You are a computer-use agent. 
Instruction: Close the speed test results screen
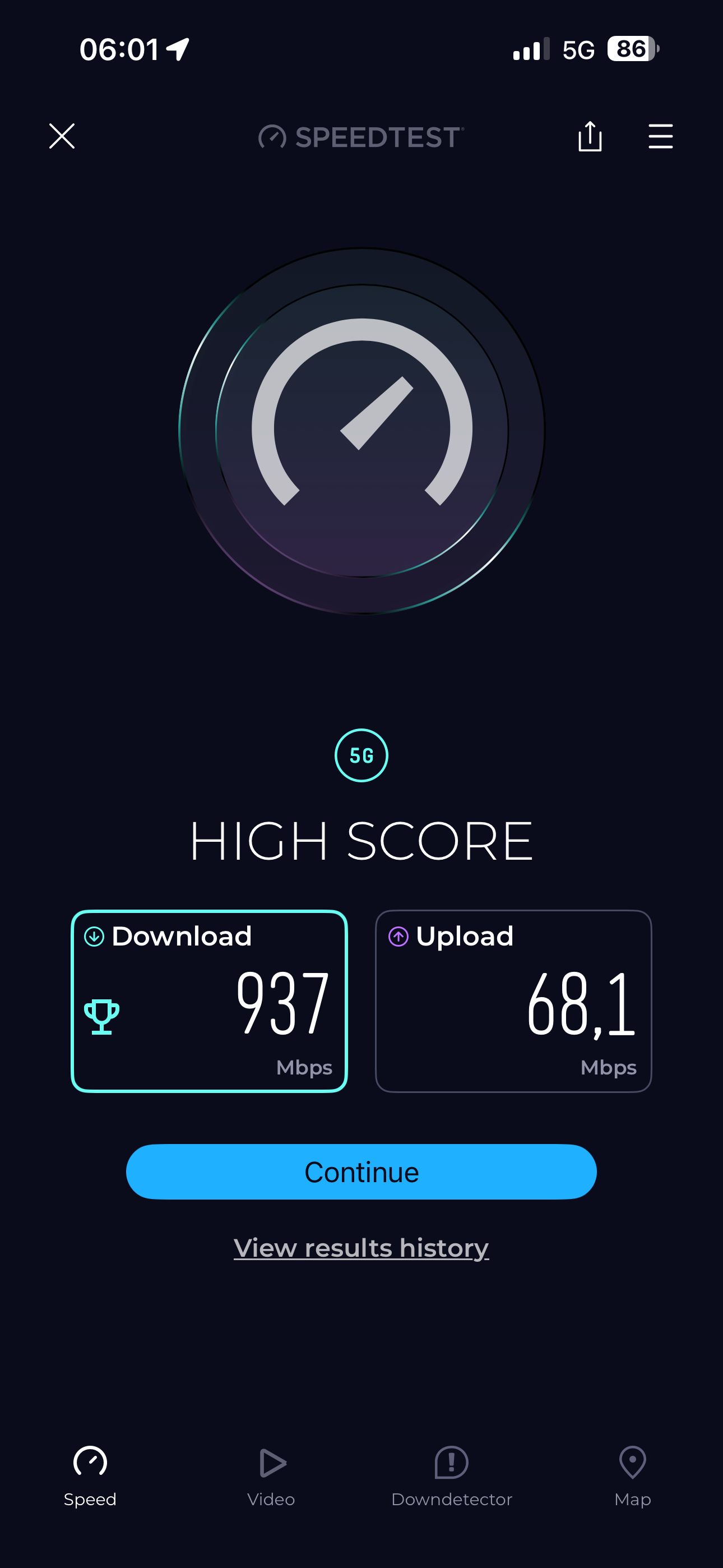[62, 136]
